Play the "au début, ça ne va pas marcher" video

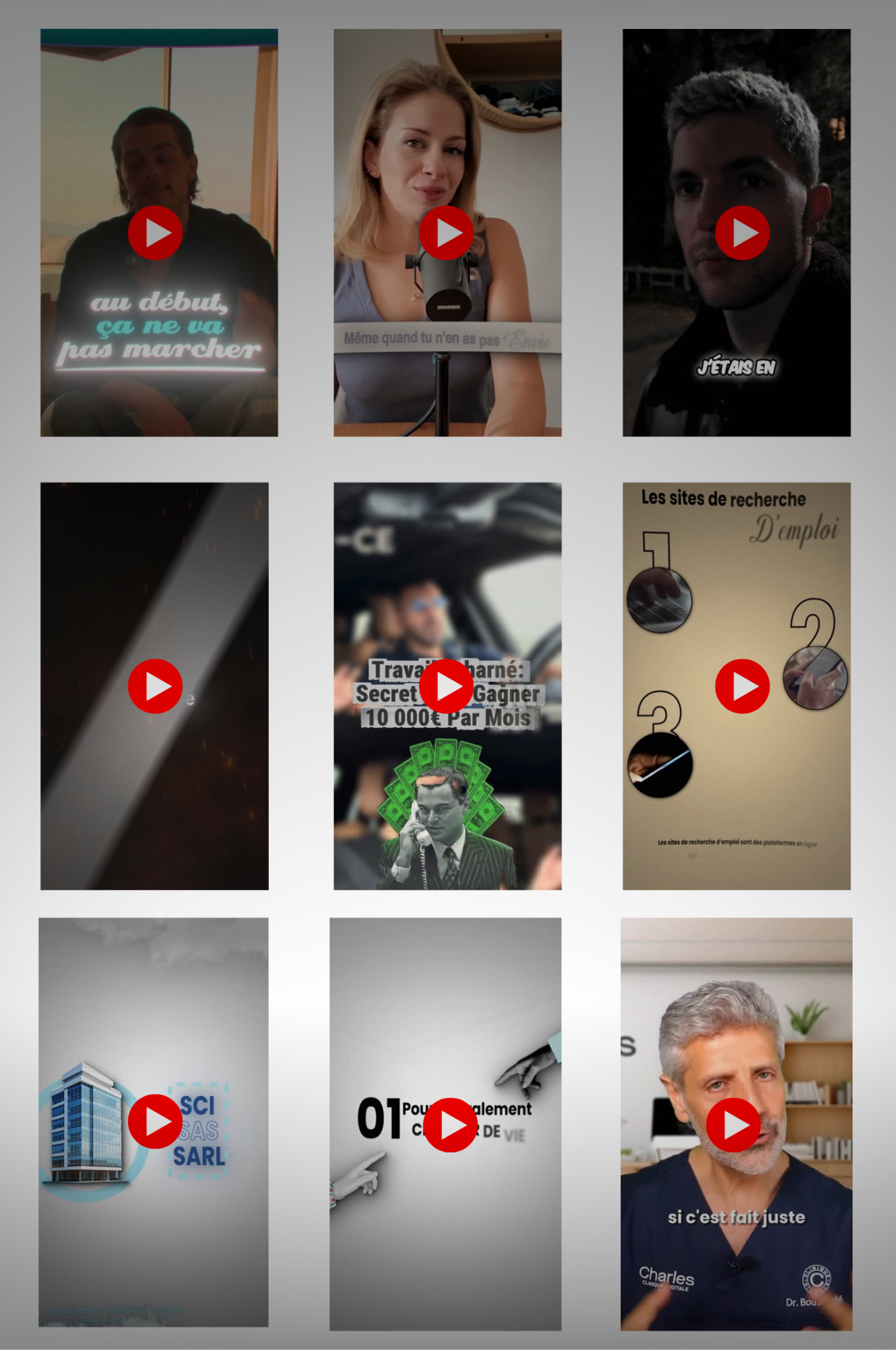coord(155,233)
